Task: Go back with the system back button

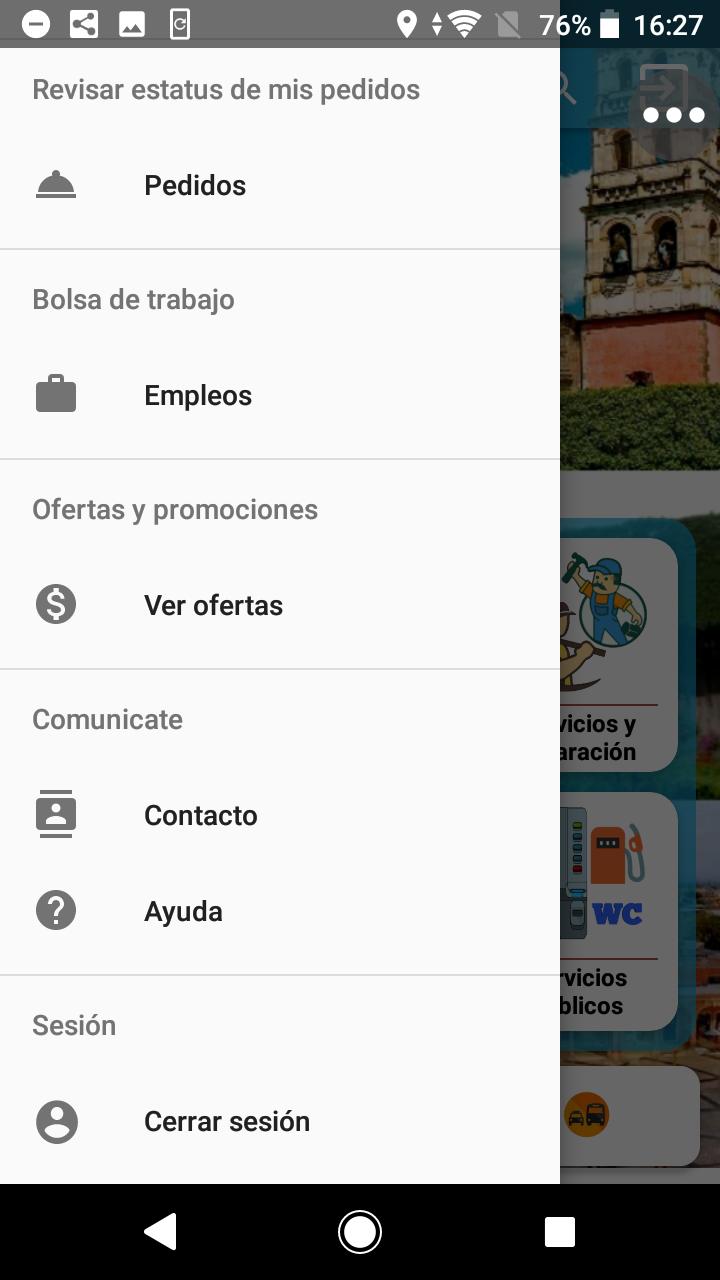Action: (x=160, y=1232)
